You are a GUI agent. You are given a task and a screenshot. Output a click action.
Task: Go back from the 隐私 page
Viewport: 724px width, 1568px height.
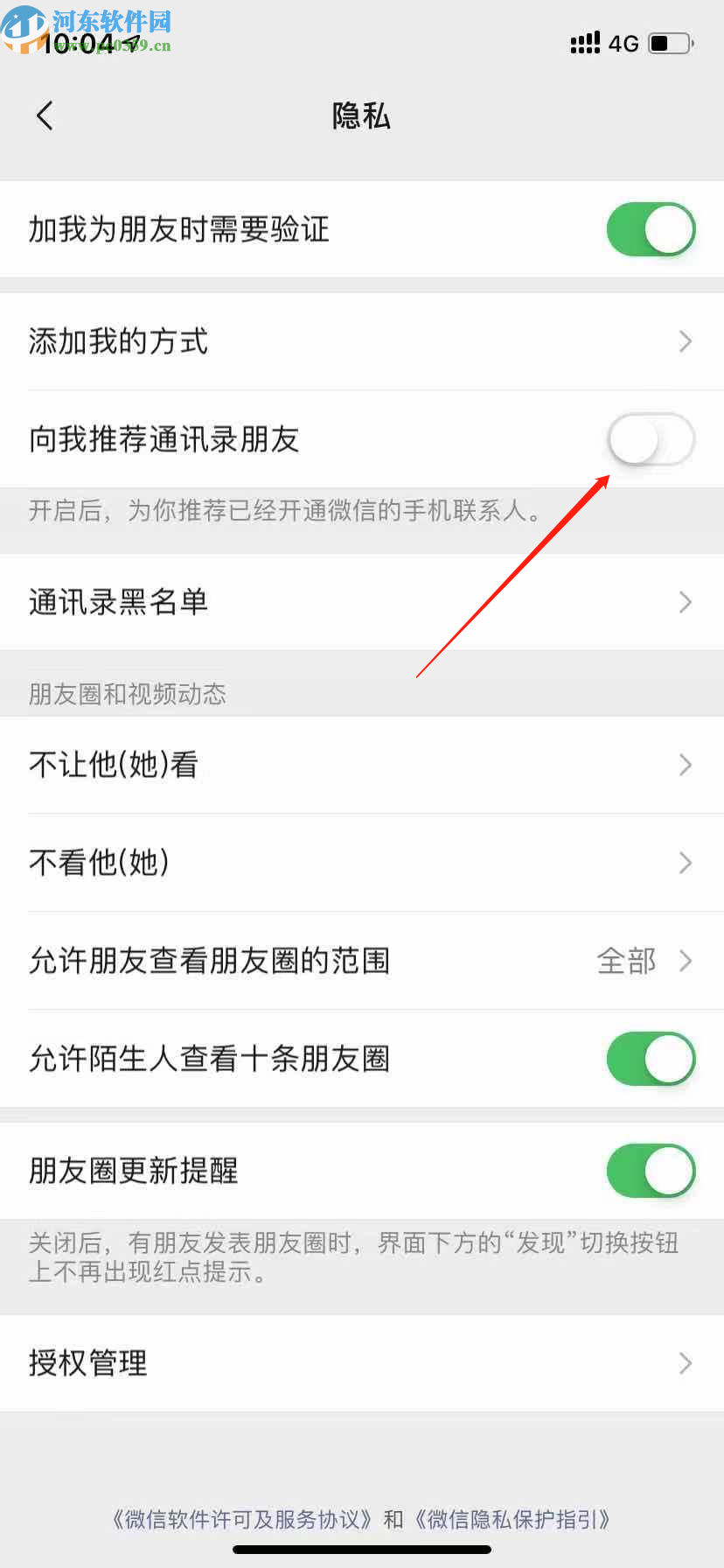(x=45, y=115)
